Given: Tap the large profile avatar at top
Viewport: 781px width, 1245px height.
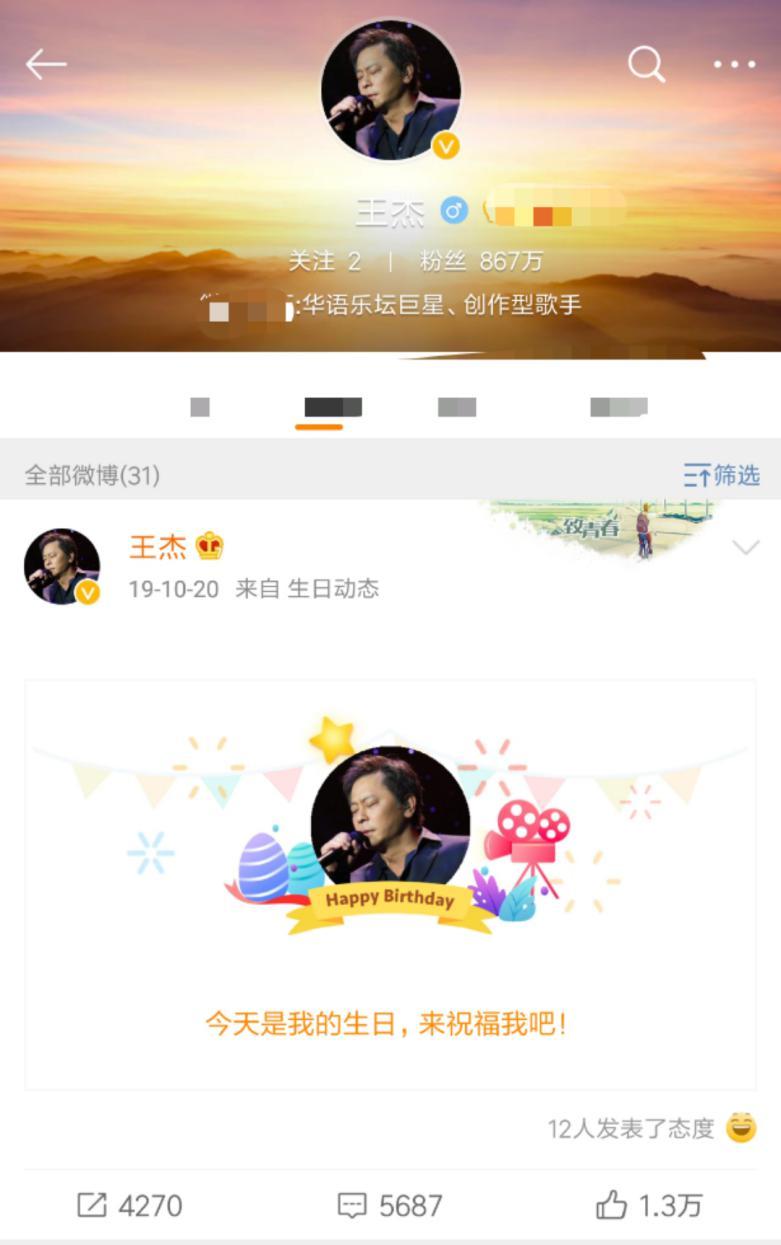Looking at the screenshot, I should coord(391,90).
